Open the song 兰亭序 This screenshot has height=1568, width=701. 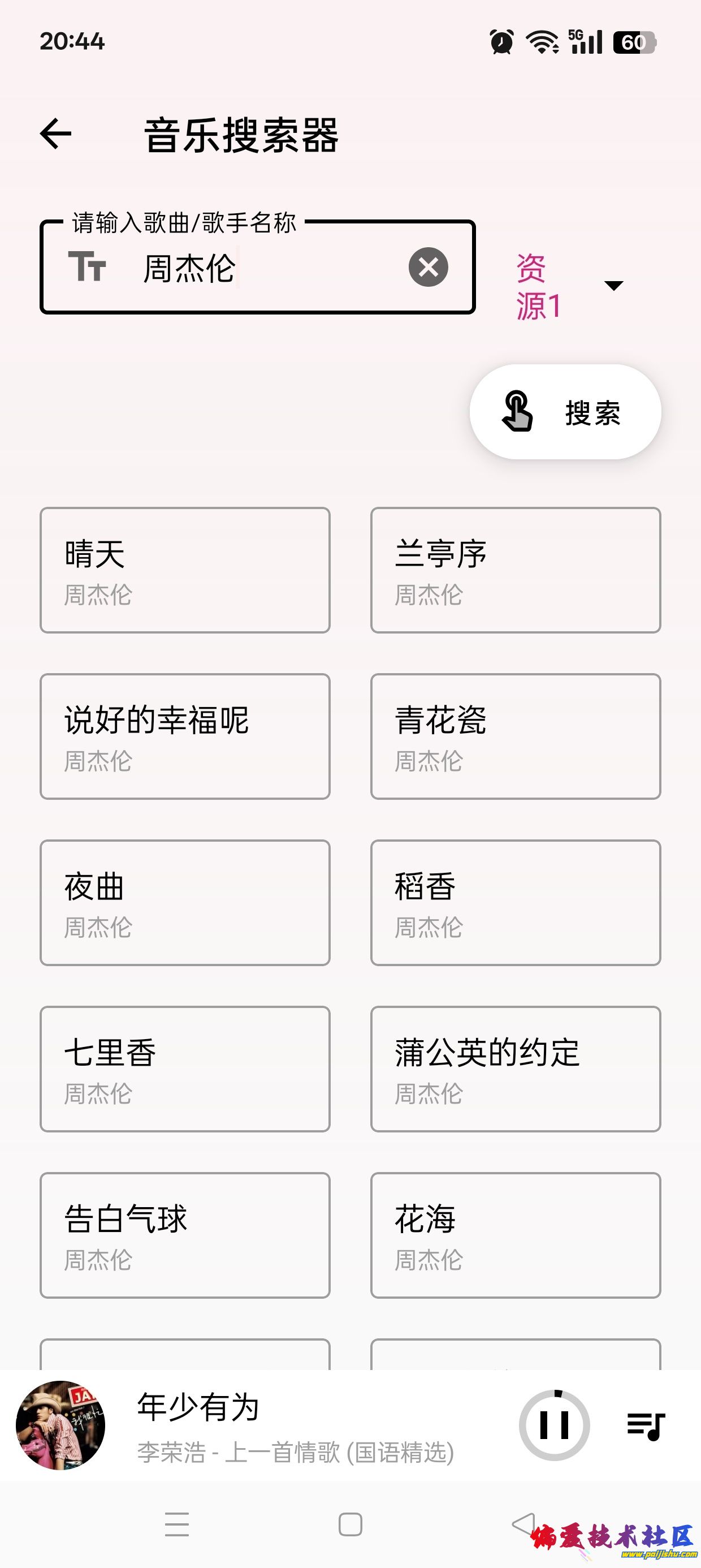[x=516, y=570]
